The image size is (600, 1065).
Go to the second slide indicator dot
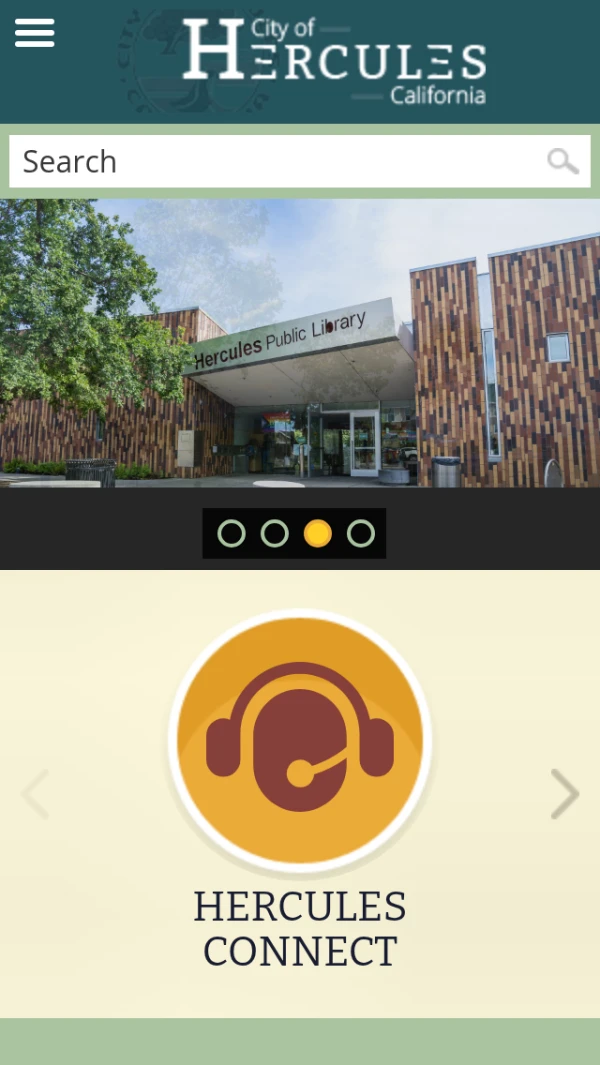pyautogui.click(x=274, y=533)
